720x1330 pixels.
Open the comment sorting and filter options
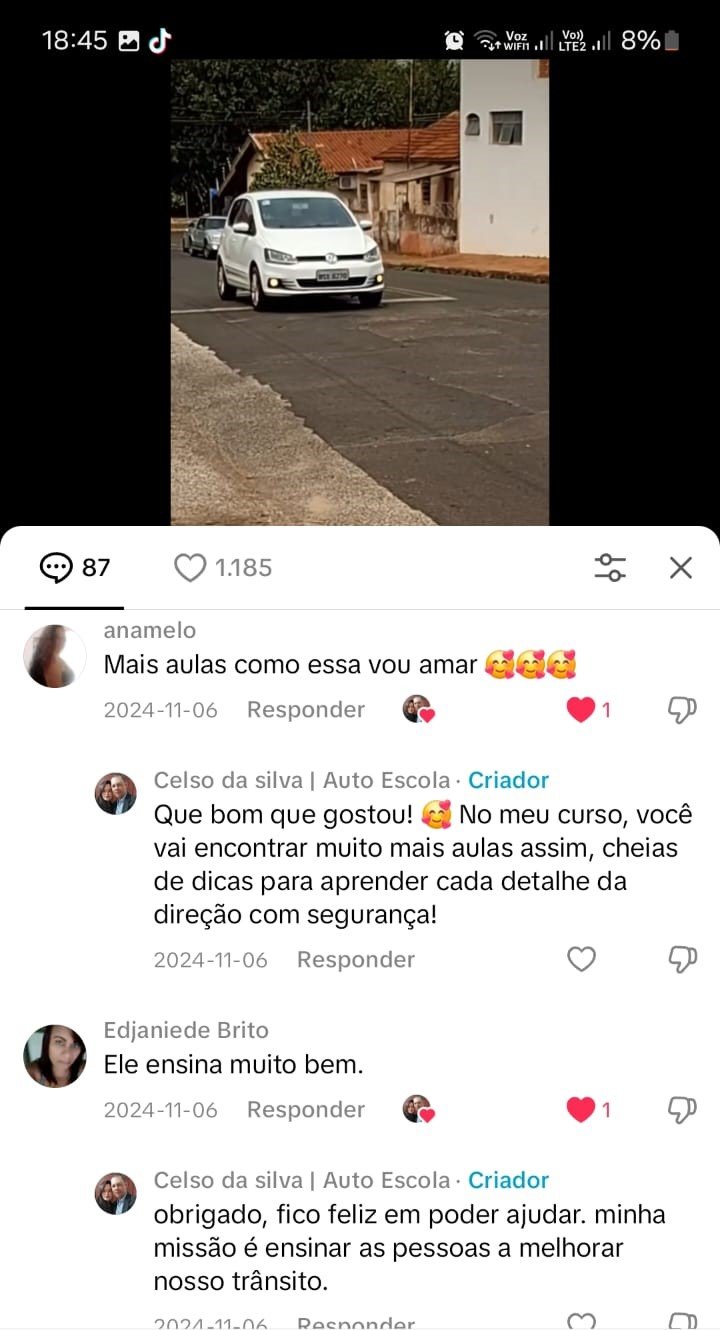[610, 567]
